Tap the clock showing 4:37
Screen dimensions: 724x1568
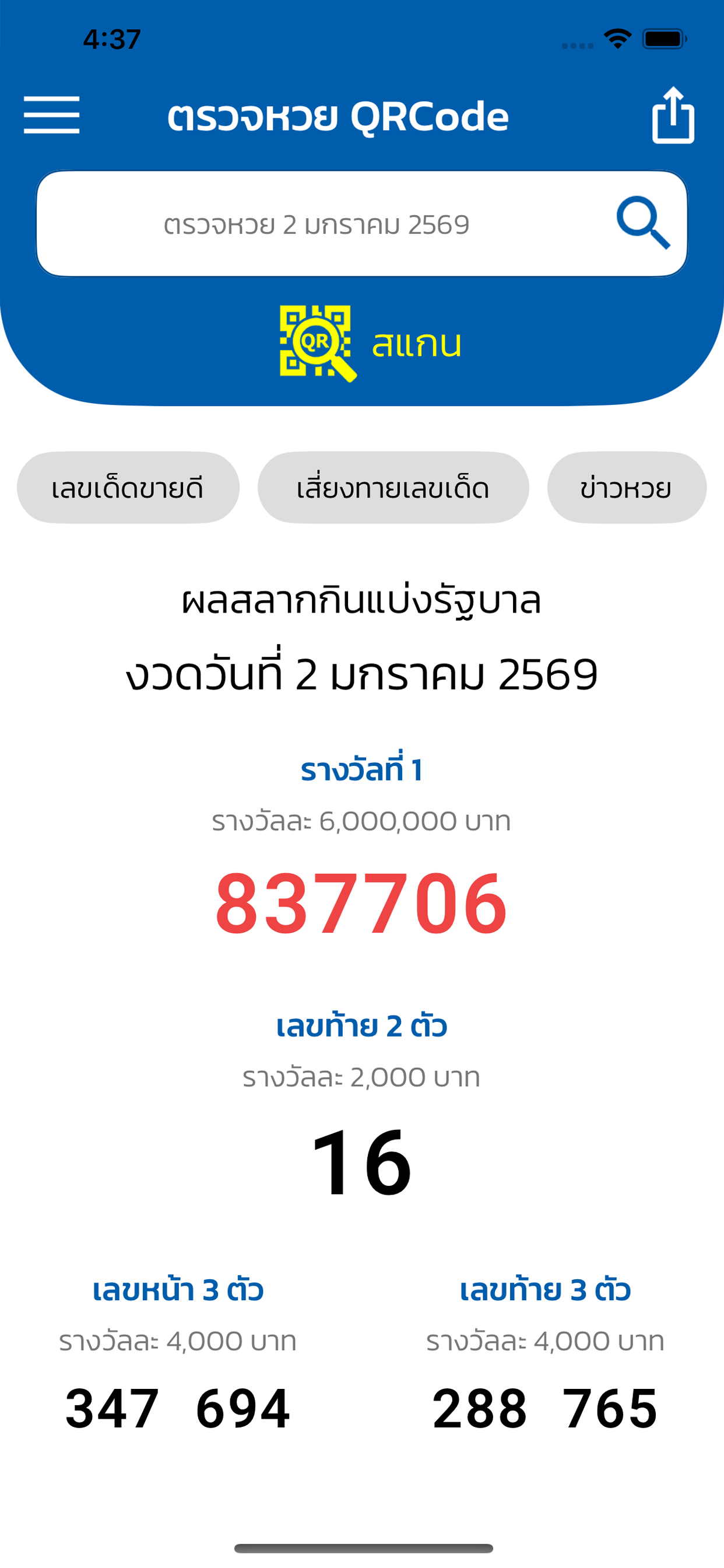pos(113,38)
